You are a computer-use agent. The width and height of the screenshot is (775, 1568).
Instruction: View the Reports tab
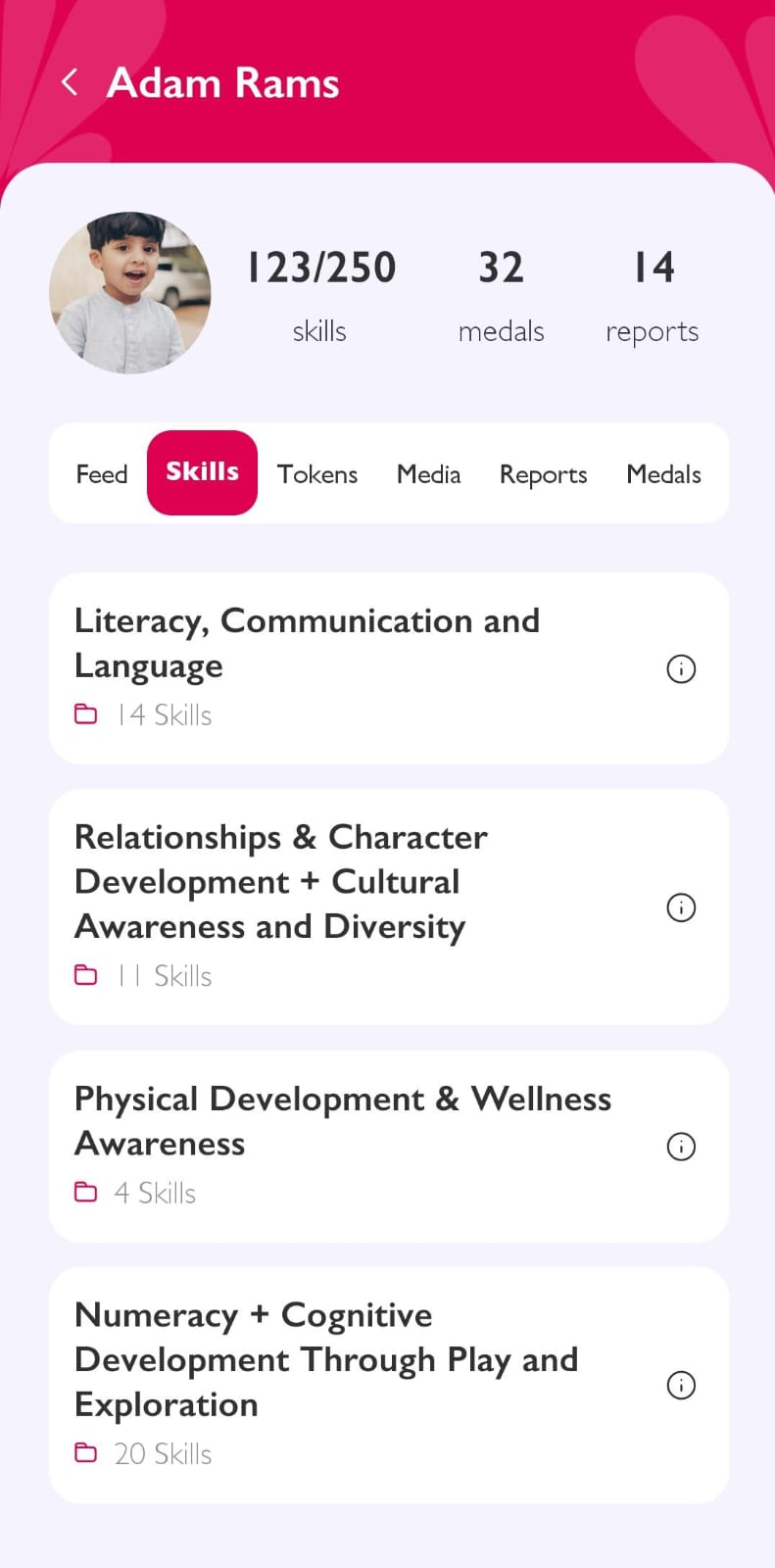click(x=543, y=474)
